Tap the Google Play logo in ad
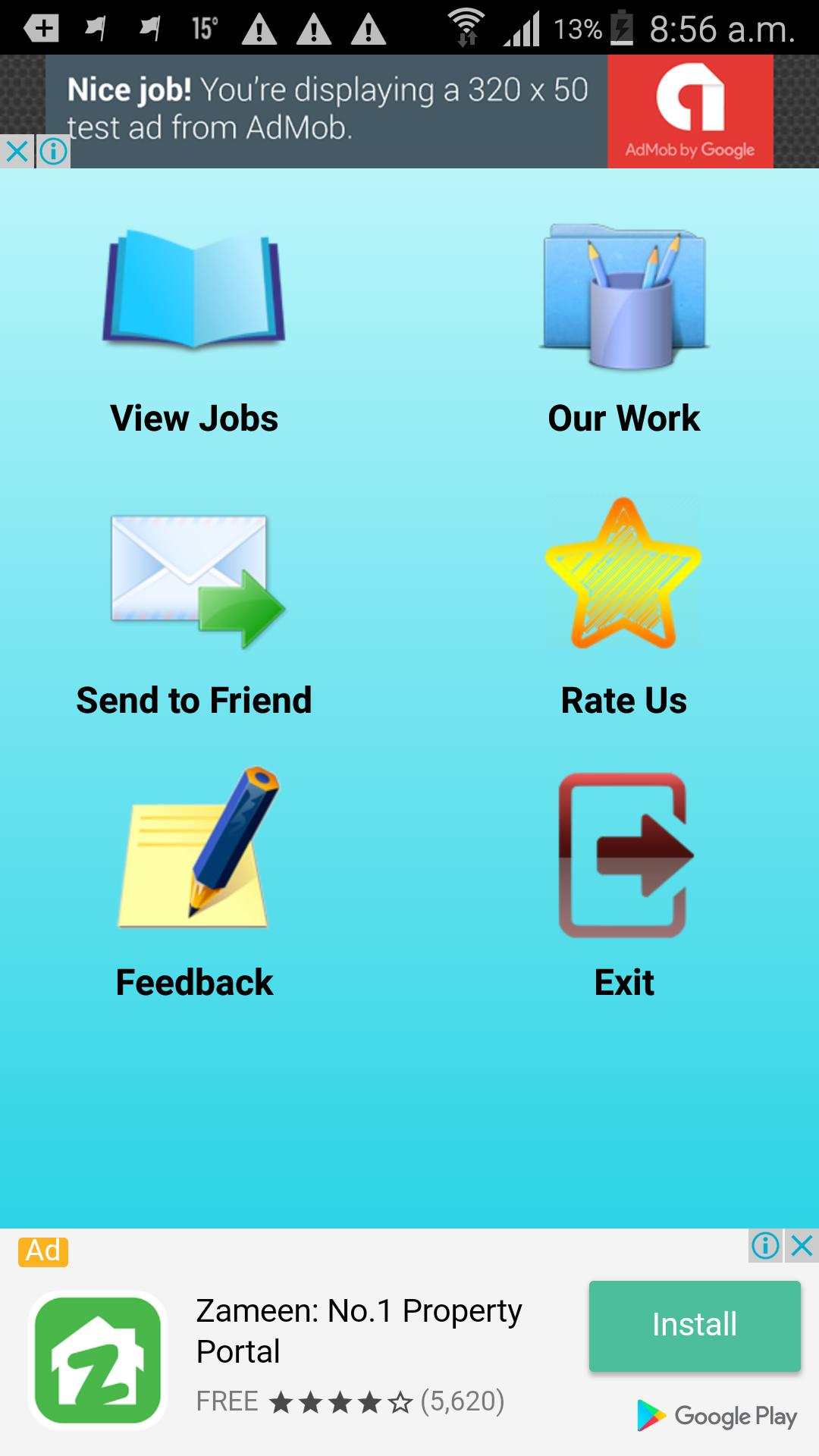 [x=717, y=1414]
